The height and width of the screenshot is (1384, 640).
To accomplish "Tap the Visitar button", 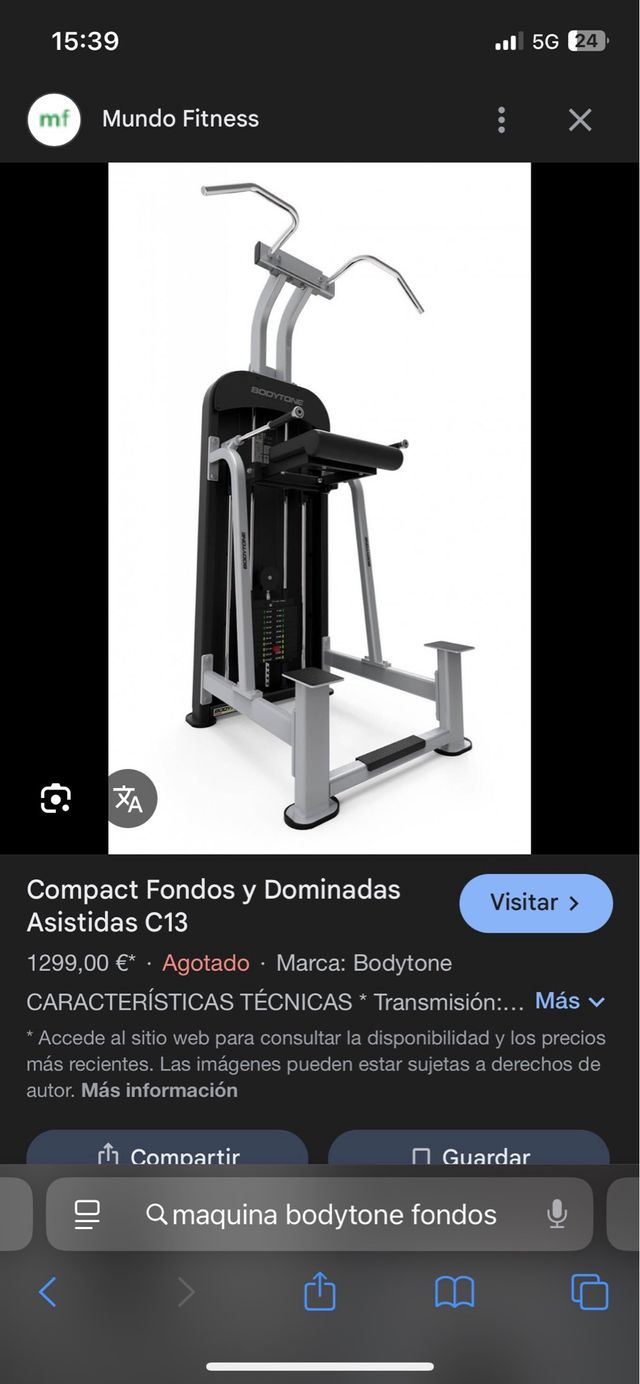I will (x=535, y=903).
